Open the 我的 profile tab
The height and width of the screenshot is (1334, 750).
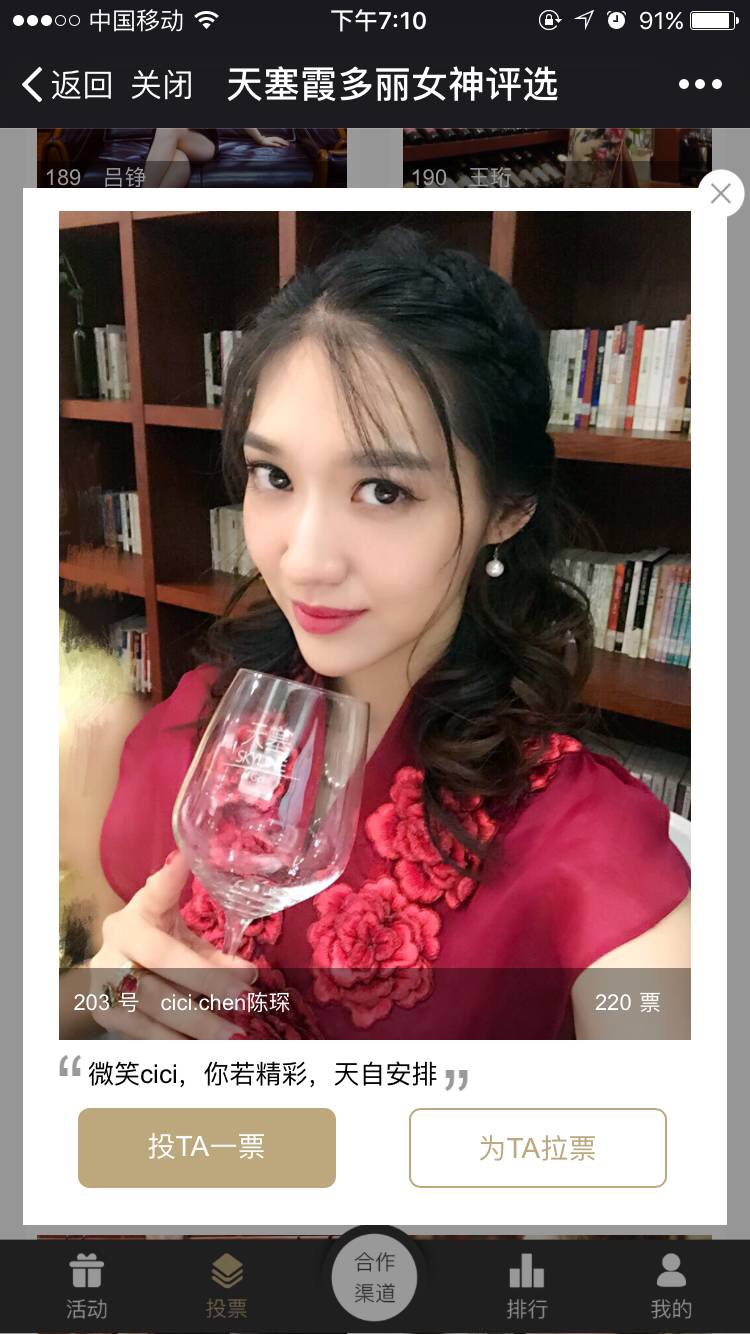point(670,1287)
